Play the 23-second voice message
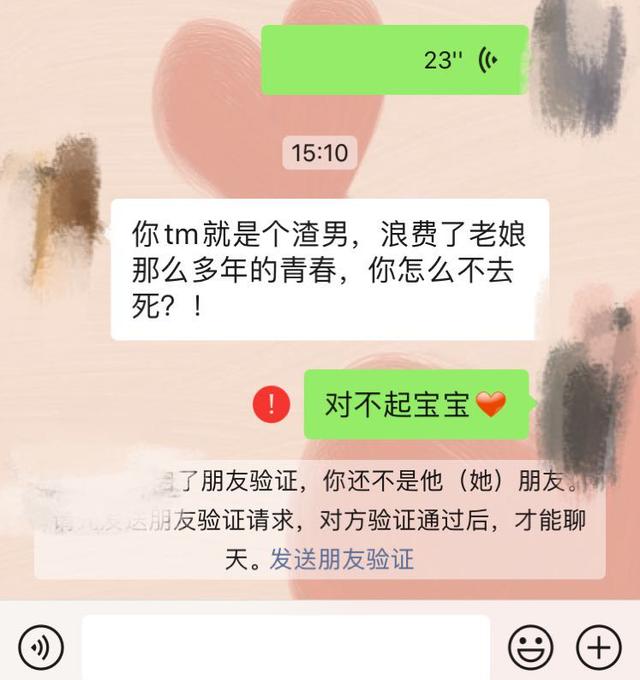The height and width of the screenshot is (680, 640). pyautogui.click(x=395, y=60)
